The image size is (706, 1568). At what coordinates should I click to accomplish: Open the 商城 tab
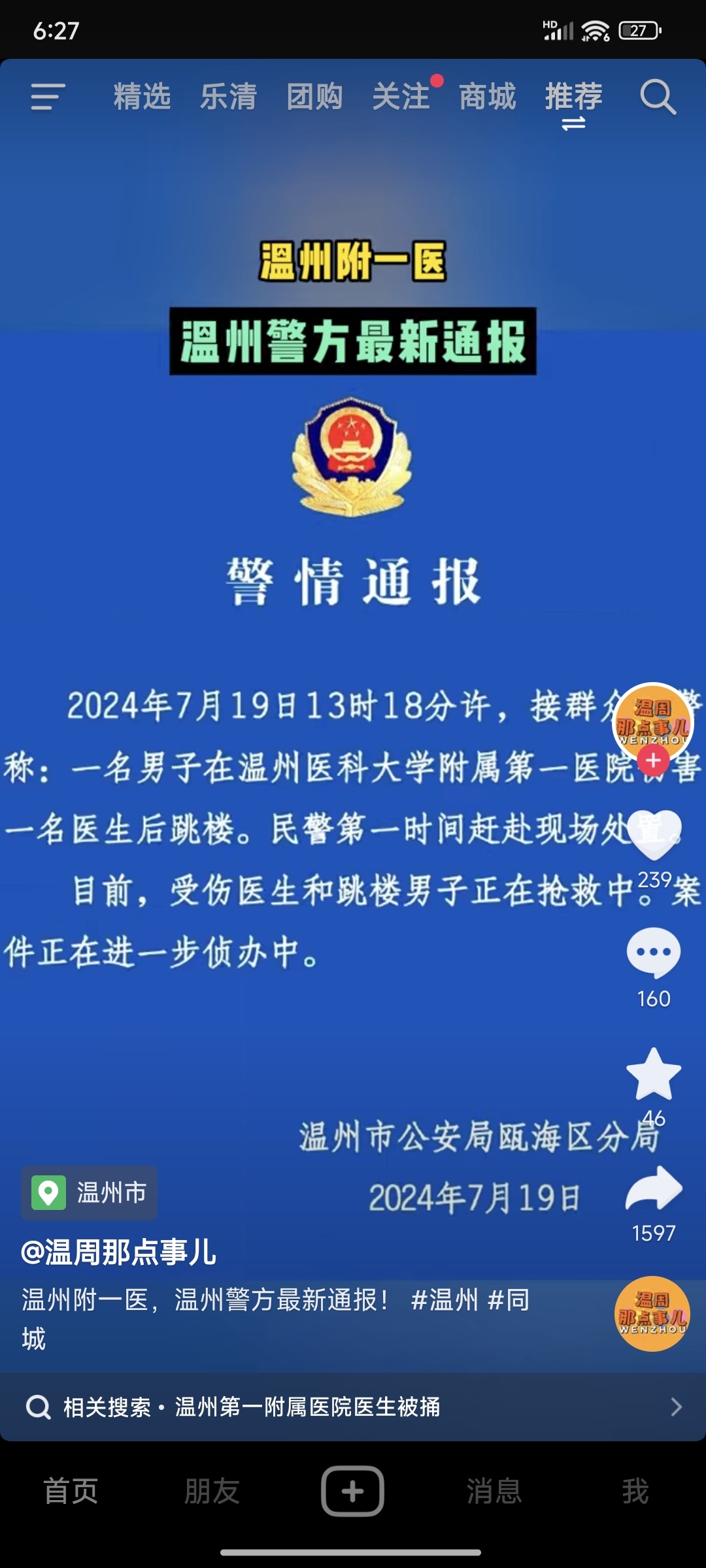pyautogui.click(x=487, y=97)
